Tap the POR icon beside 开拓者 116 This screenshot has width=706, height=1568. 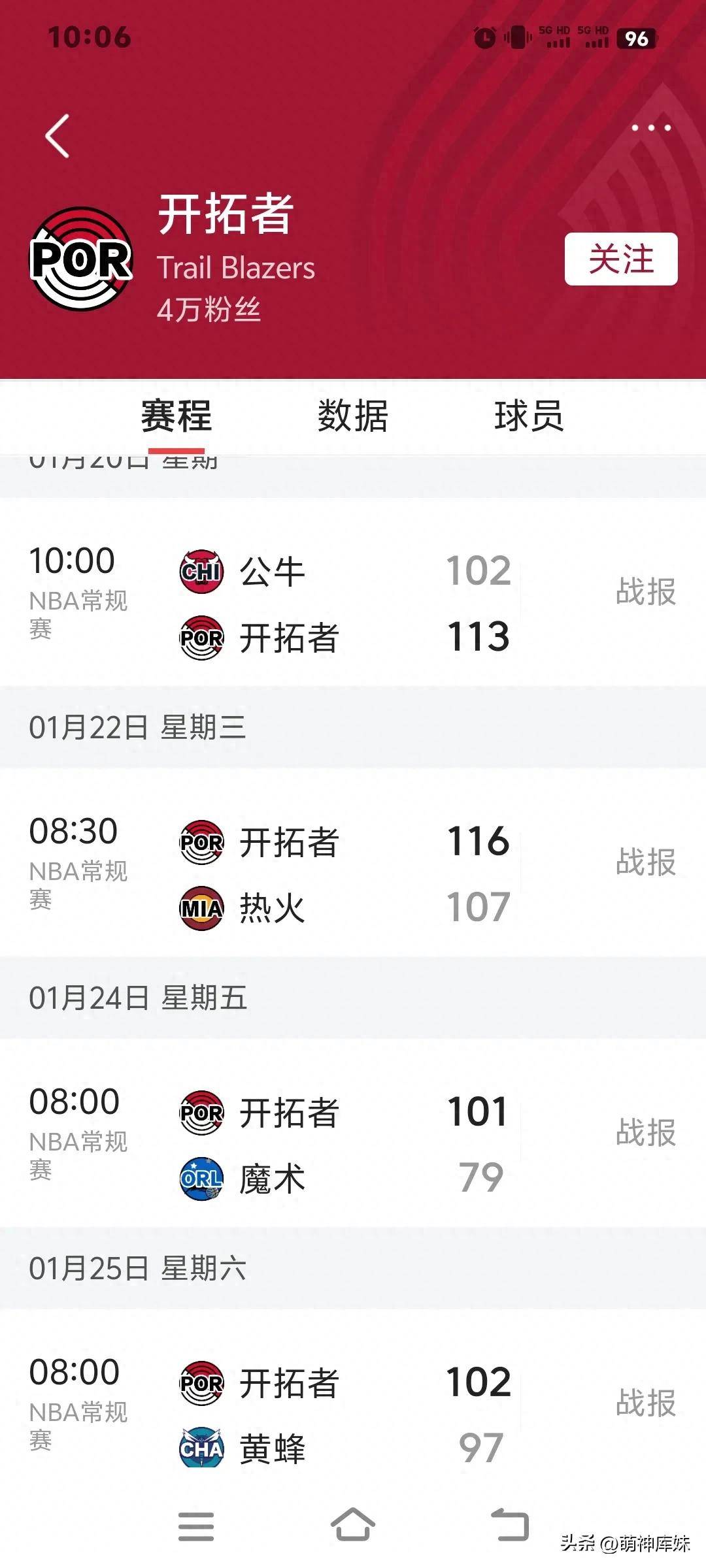(x=200, y=843)
